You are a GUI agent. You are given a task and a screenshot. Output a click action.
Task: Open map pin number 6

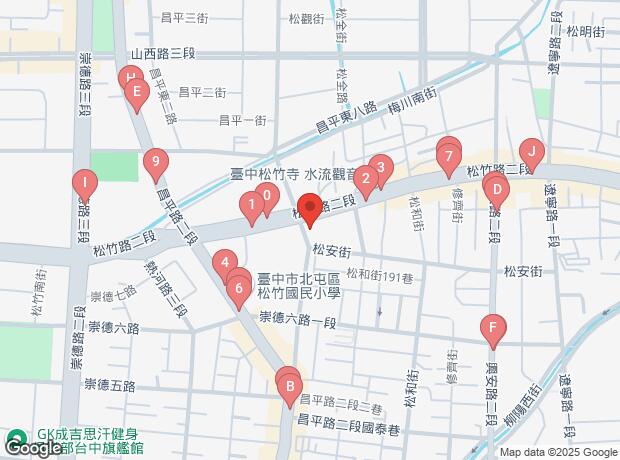(x=239, y=292)
